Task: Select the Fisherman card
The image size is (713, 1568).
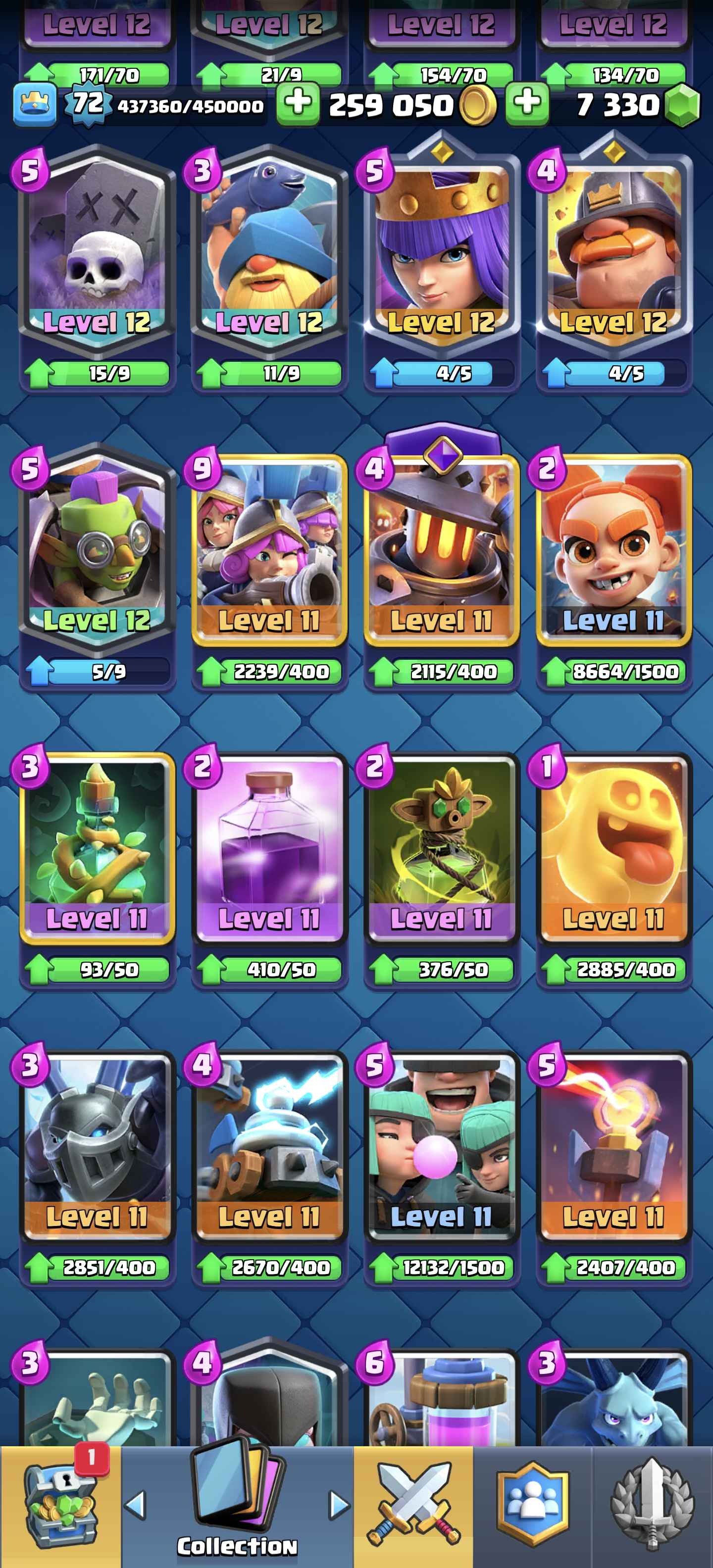Action: [269, 256]
